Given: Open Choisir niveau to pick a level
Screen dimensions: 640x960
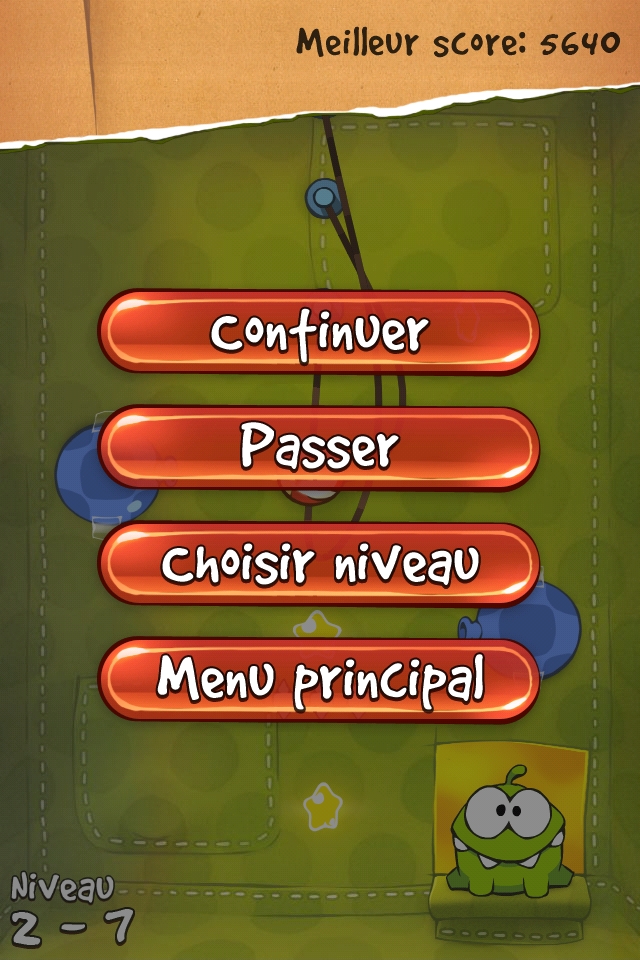Looking at the screenshot, I should 319,564.
